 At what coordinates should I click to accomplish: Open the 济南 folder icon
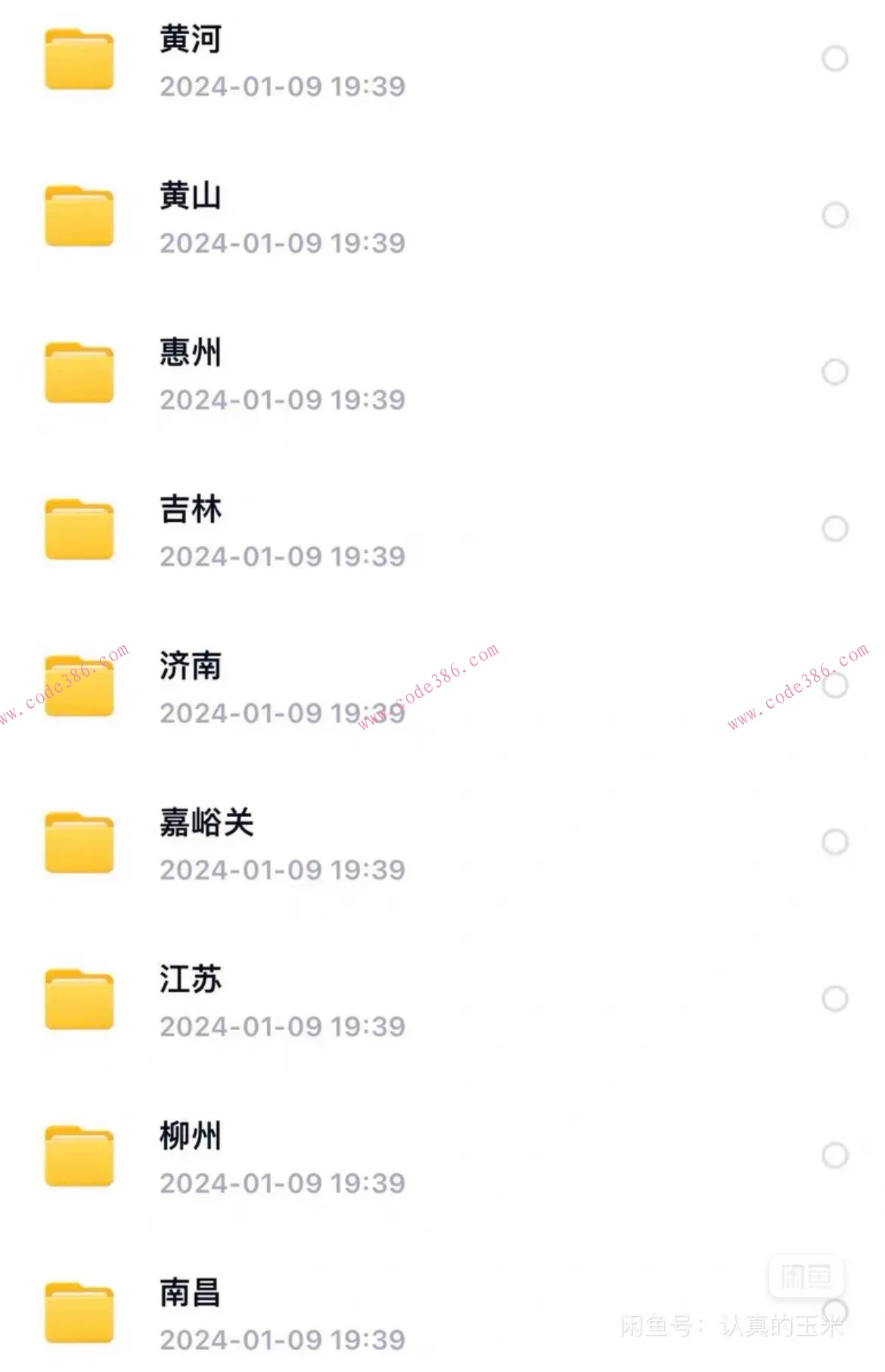(x=79, y=687)
